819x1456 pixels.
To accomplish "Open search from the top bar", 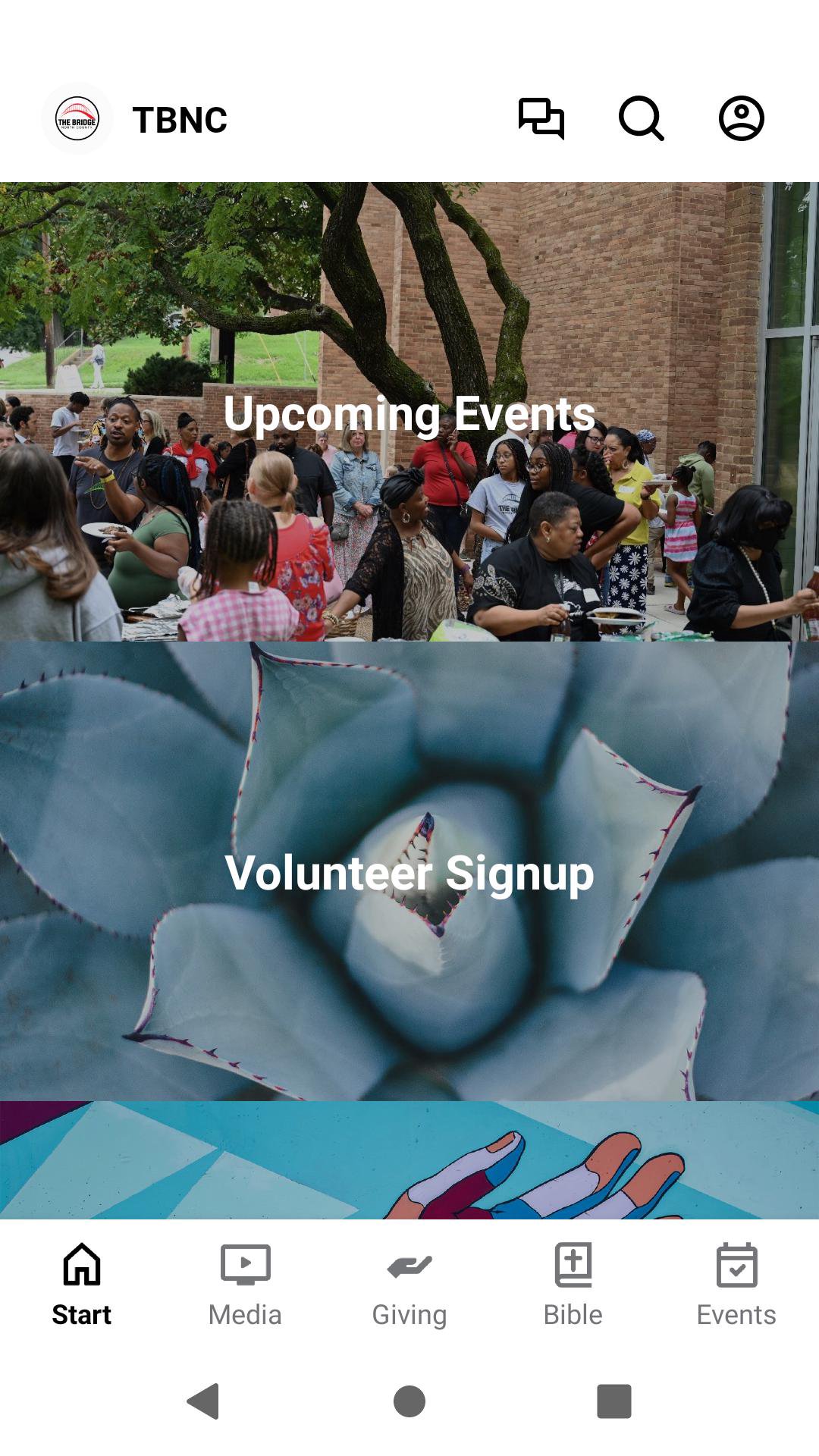I will [x=641, y=118].
